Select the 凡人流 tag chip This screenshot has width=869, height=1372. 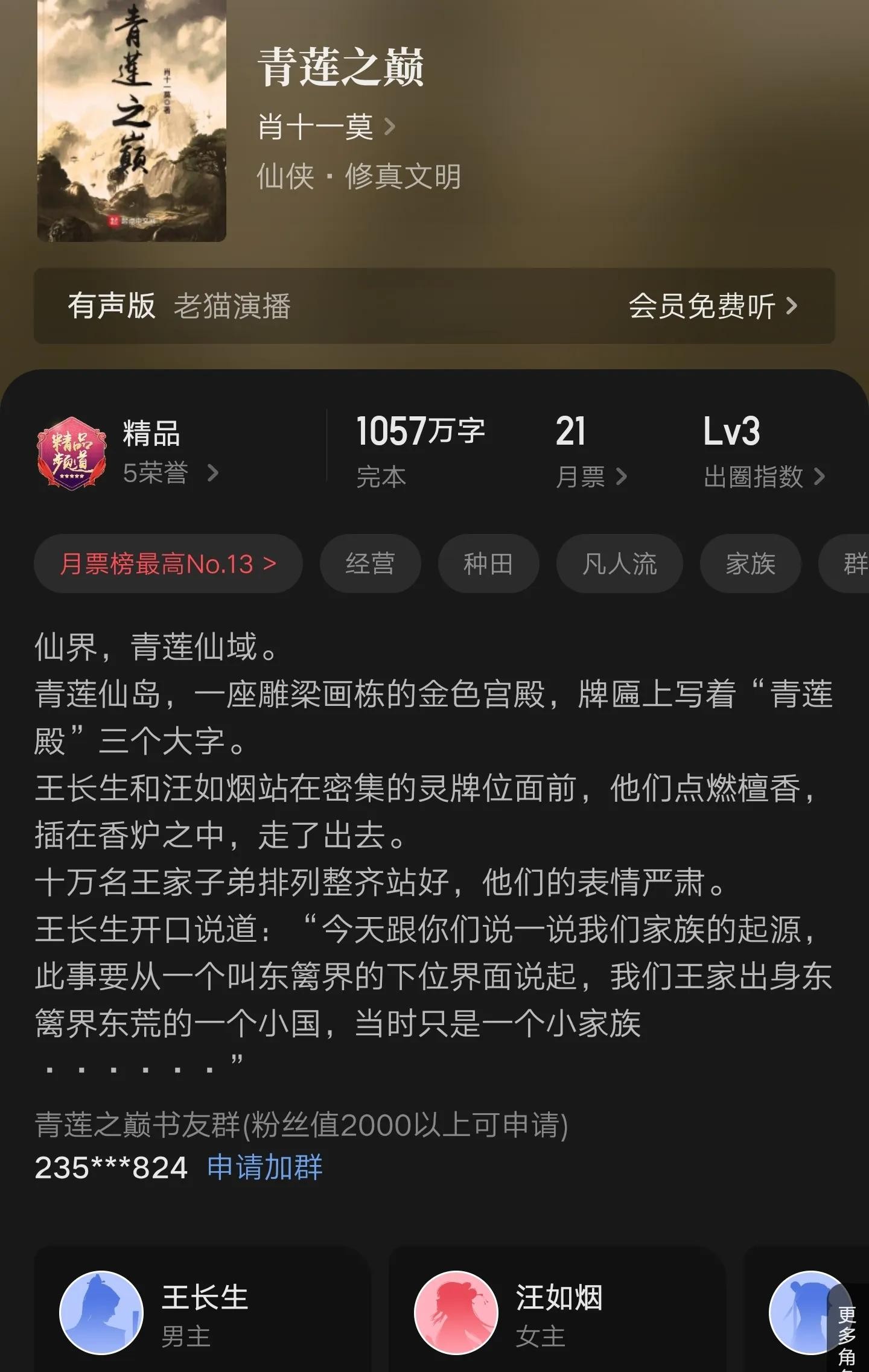pyautogui.click(x=619, y=564)
